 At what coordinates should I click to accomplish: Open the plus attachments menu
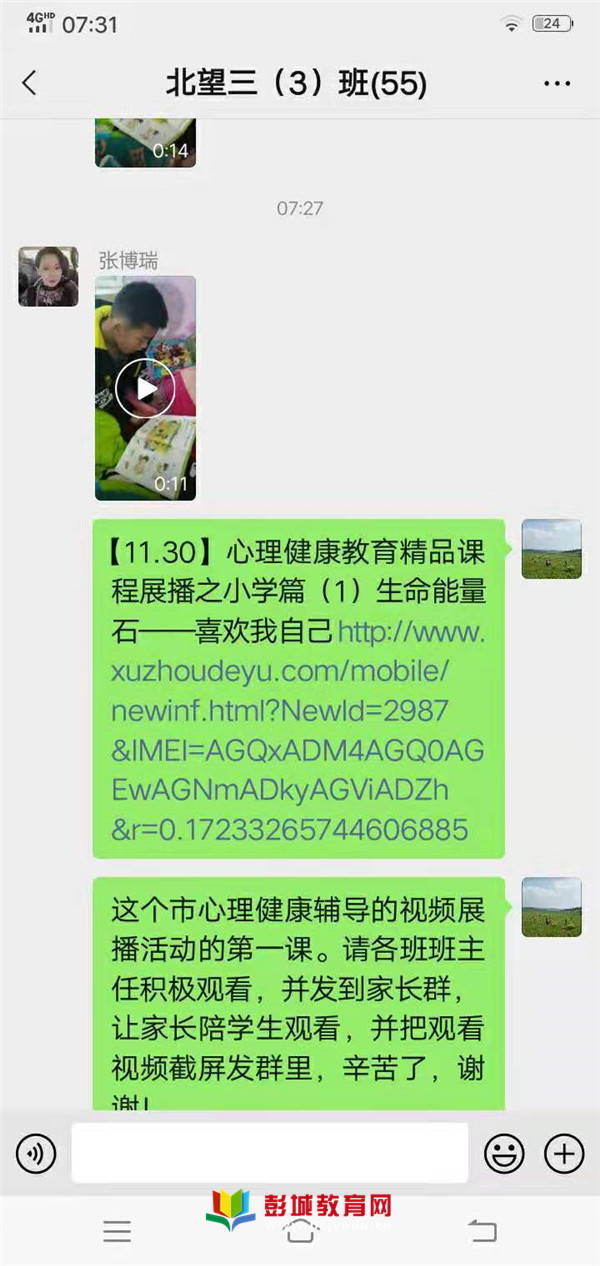tap(563, 1154)
